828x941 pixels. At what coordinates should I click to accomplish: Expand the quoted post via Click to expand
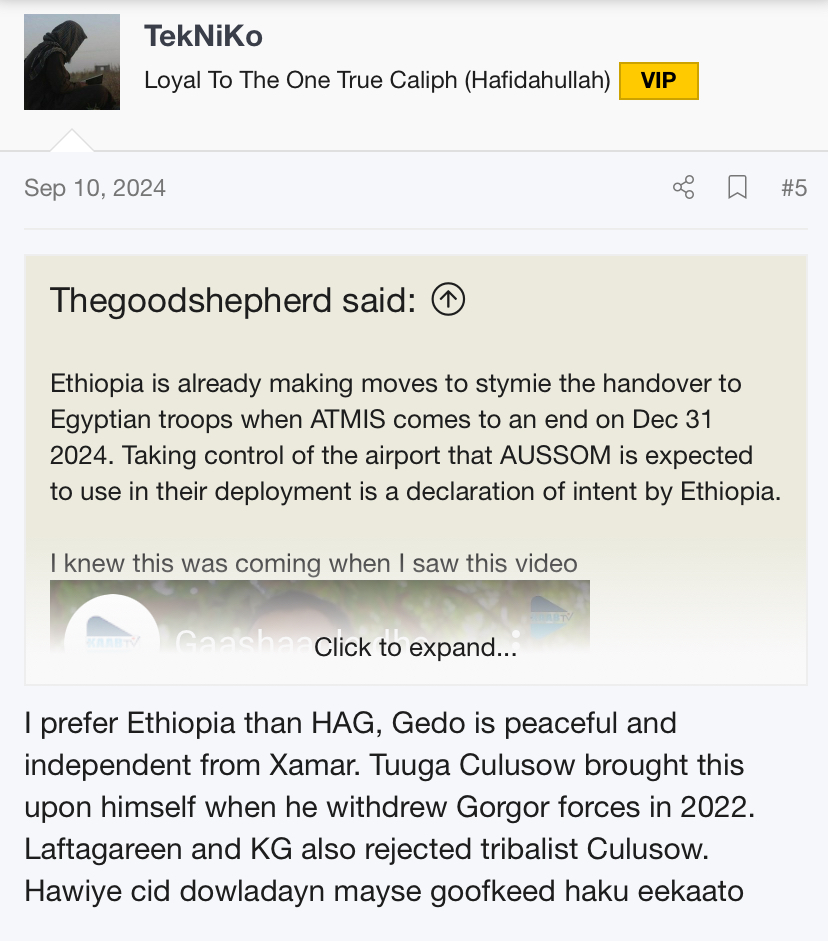click(x=415, y=647)
